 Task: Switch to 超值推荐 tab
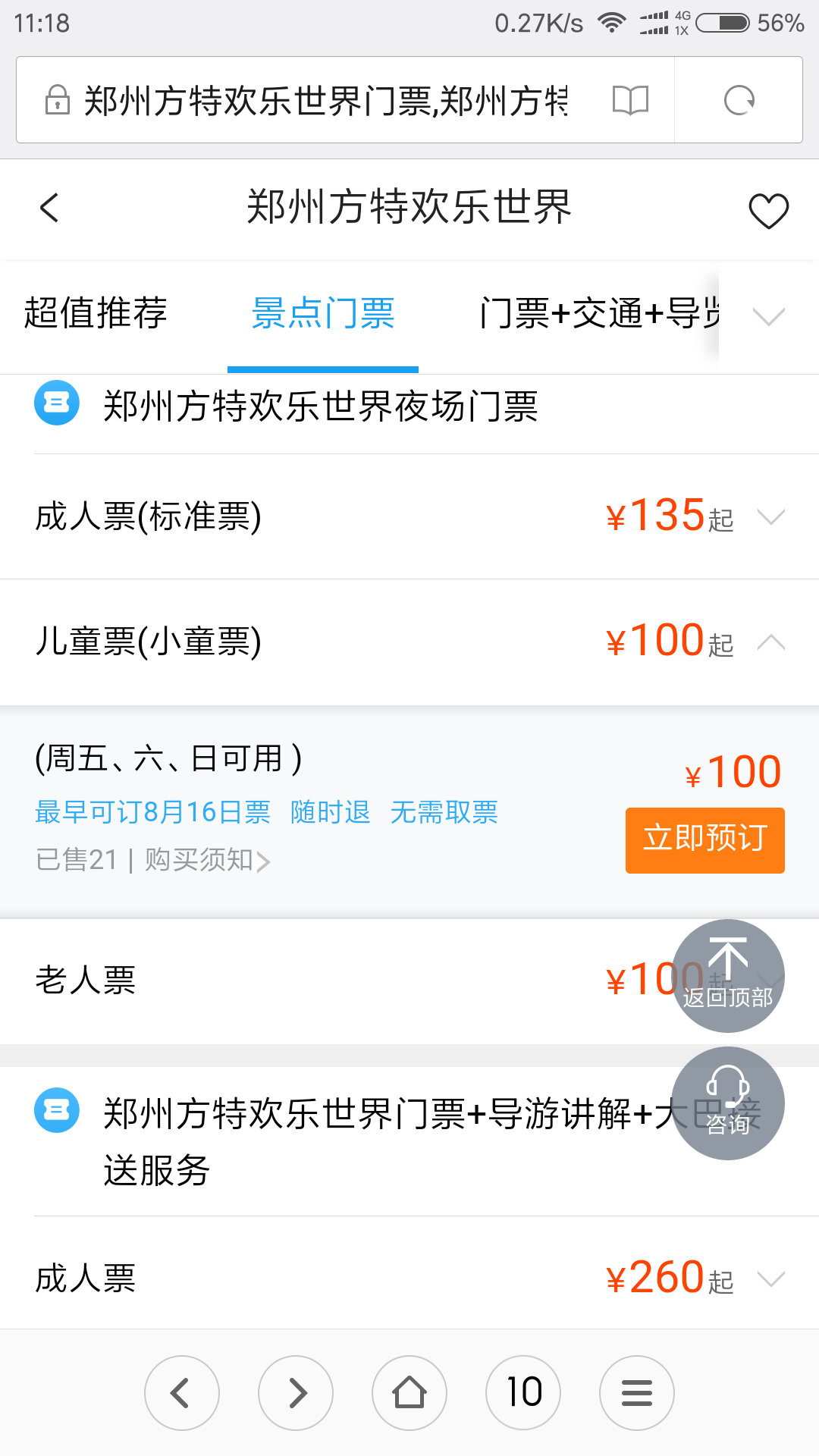click(96, 313)
